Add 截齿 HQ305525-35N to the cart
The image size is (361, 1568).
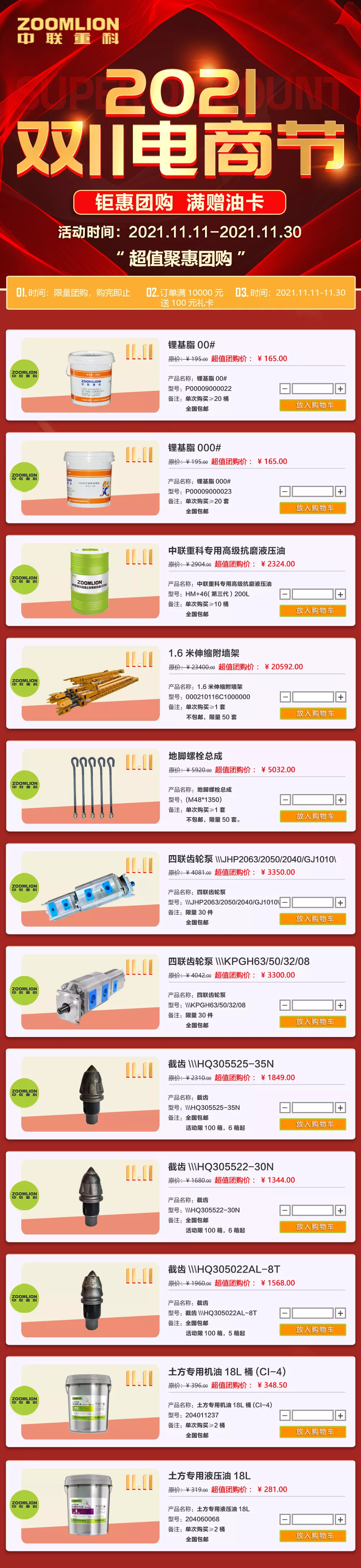click(x=313, y=1124)
